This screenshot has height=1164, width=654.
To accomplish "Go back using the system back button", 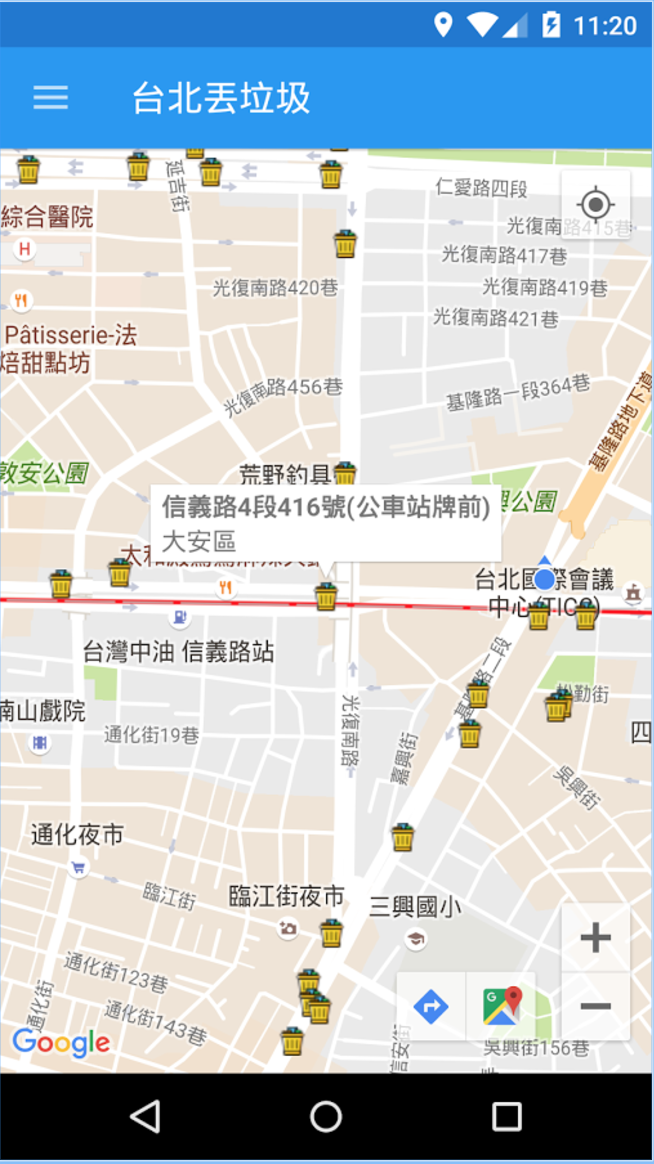I will click(146, 1116).
